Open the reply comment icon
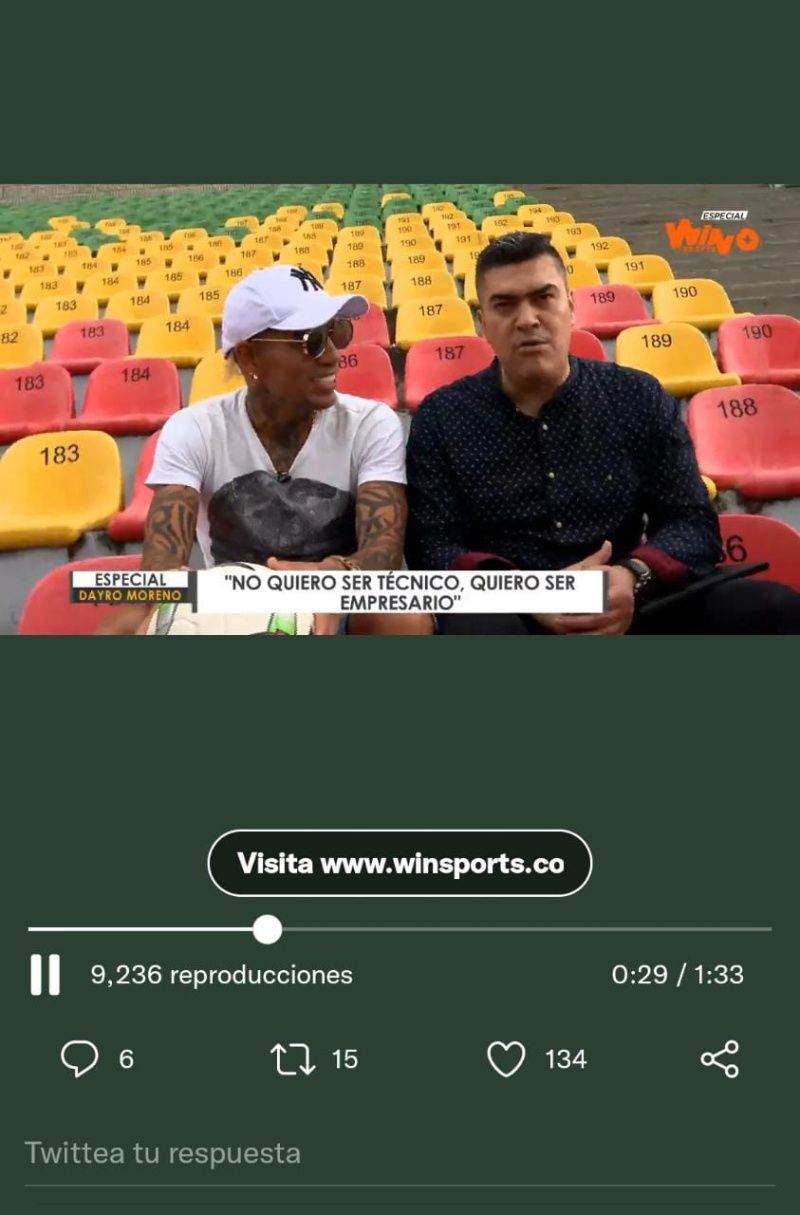Viewport: 800px width, 1215px height. point(80,1059)
